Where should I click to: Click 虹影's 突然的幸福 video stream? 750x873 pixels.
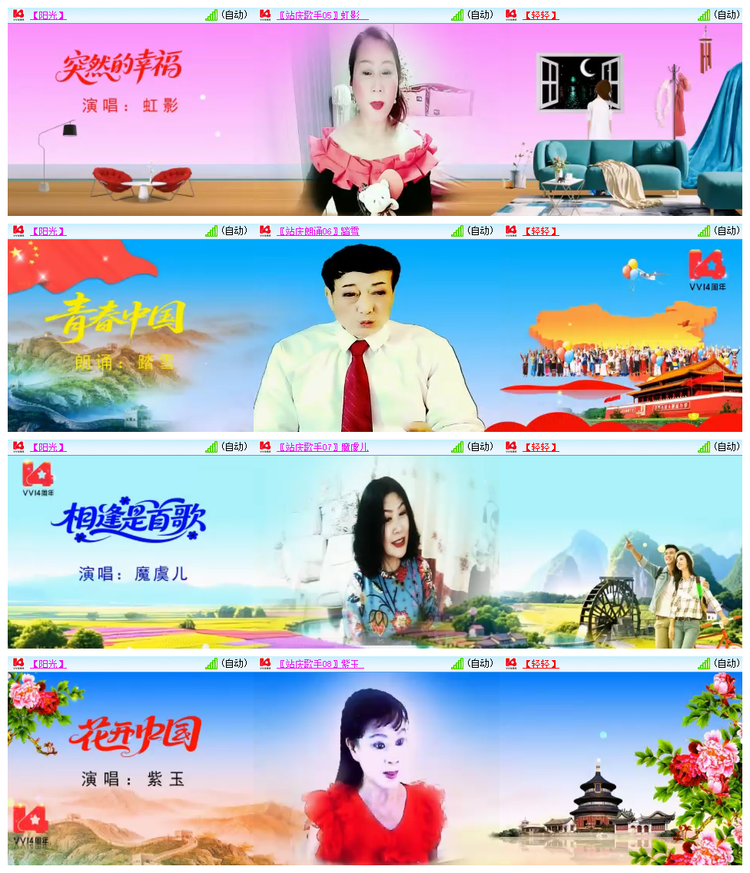pyautogui.click(x=375, y=120)
